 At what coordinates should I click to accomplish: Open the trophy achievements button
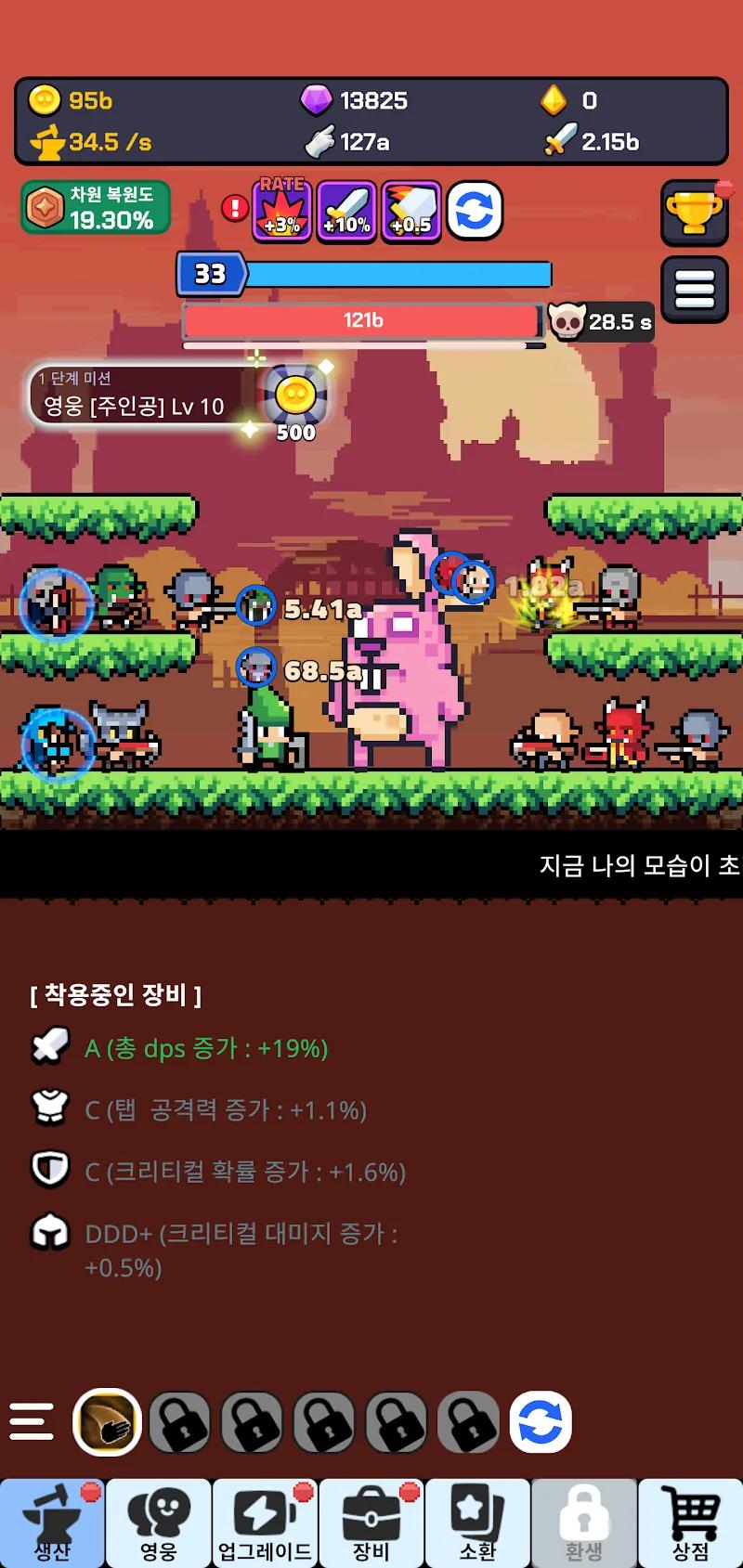click(x=694, y=214)
